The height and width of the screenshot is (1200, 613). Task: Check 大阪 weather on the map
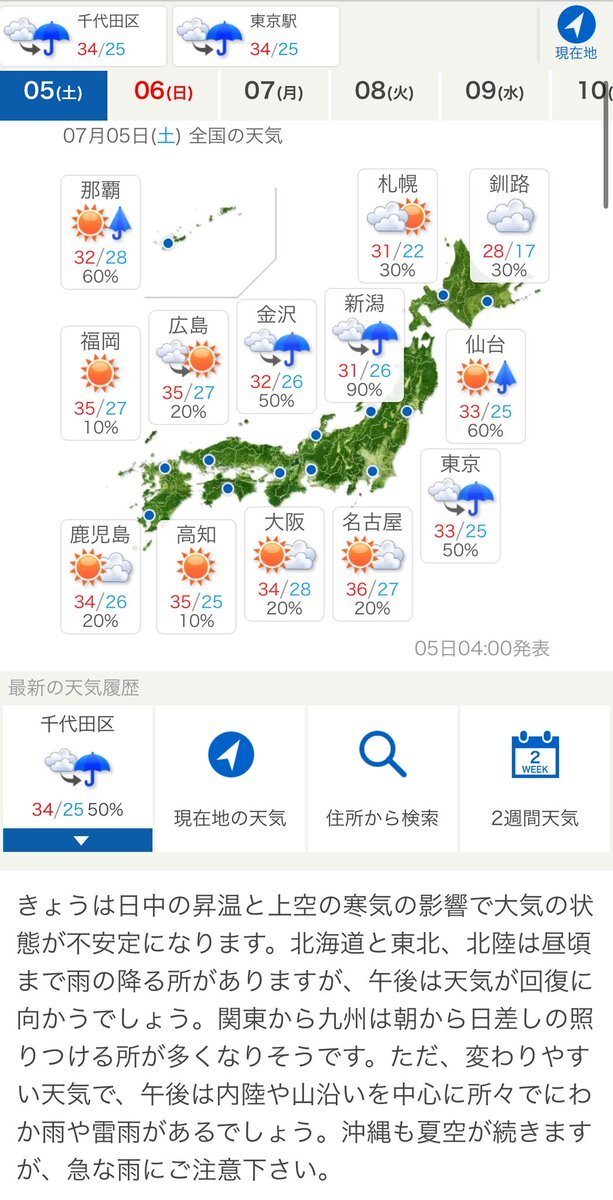point(285,564)
